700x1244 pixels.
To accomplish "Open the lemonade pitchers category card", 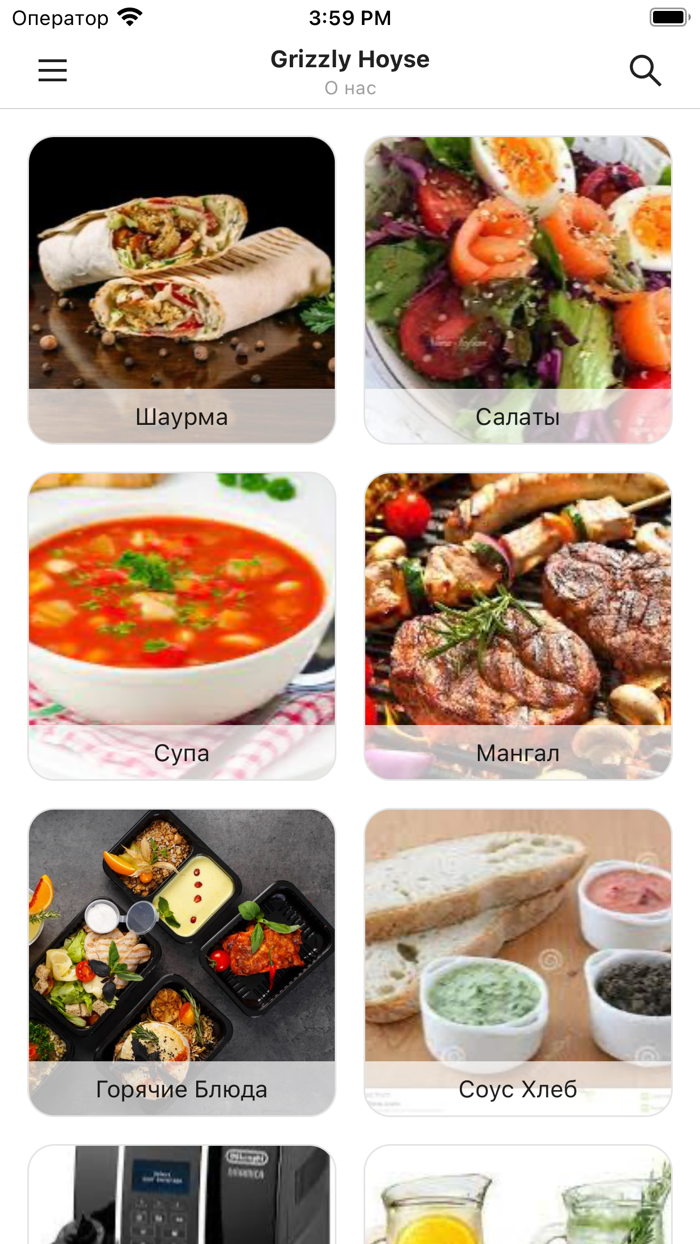I will 518,1195.
